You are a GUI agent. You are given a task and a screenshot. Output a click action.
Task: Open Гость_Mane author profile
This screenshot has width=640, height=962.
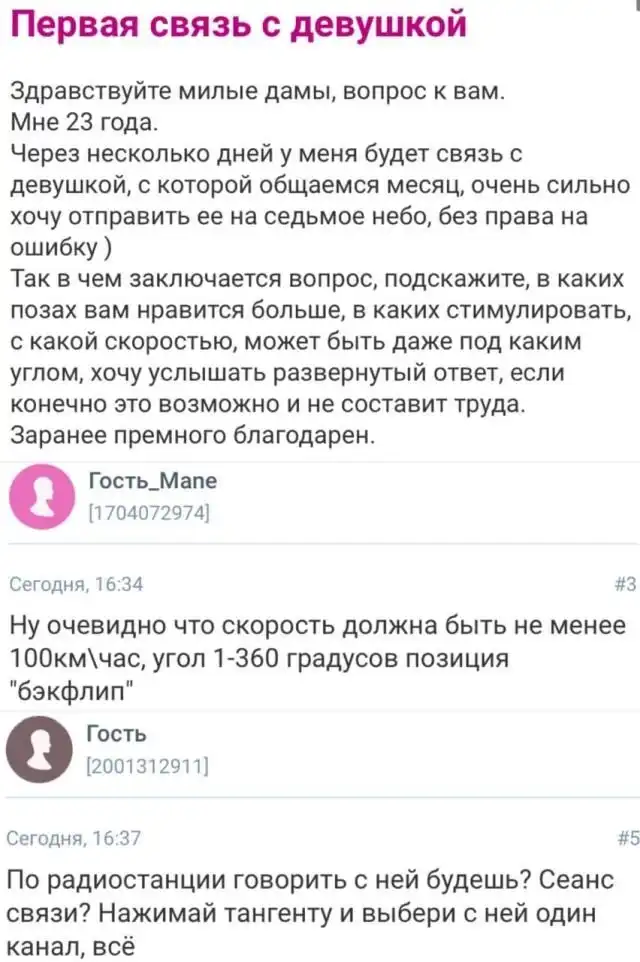tap(153, 481)
